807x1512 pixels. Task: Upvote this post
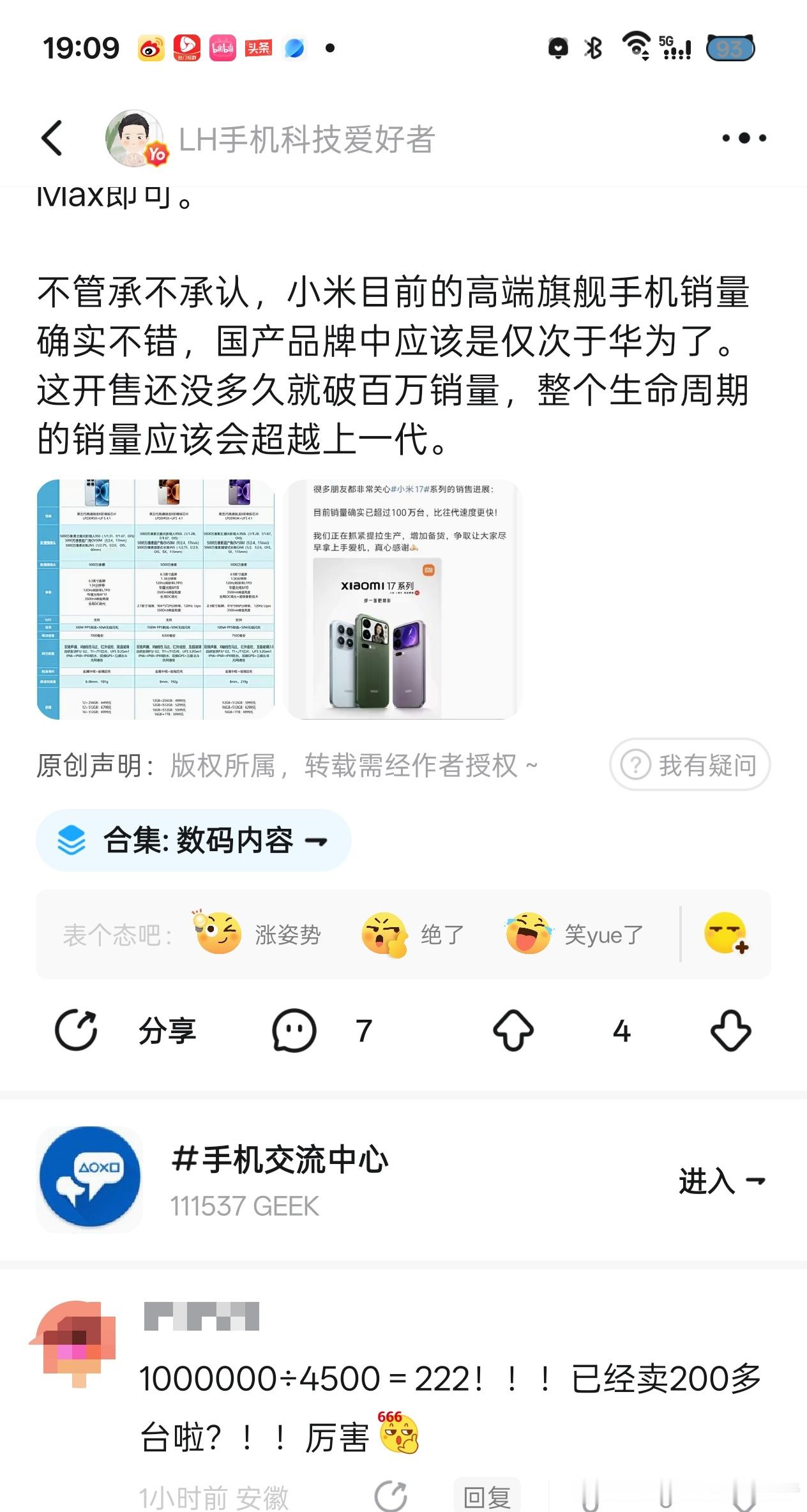513,1030
